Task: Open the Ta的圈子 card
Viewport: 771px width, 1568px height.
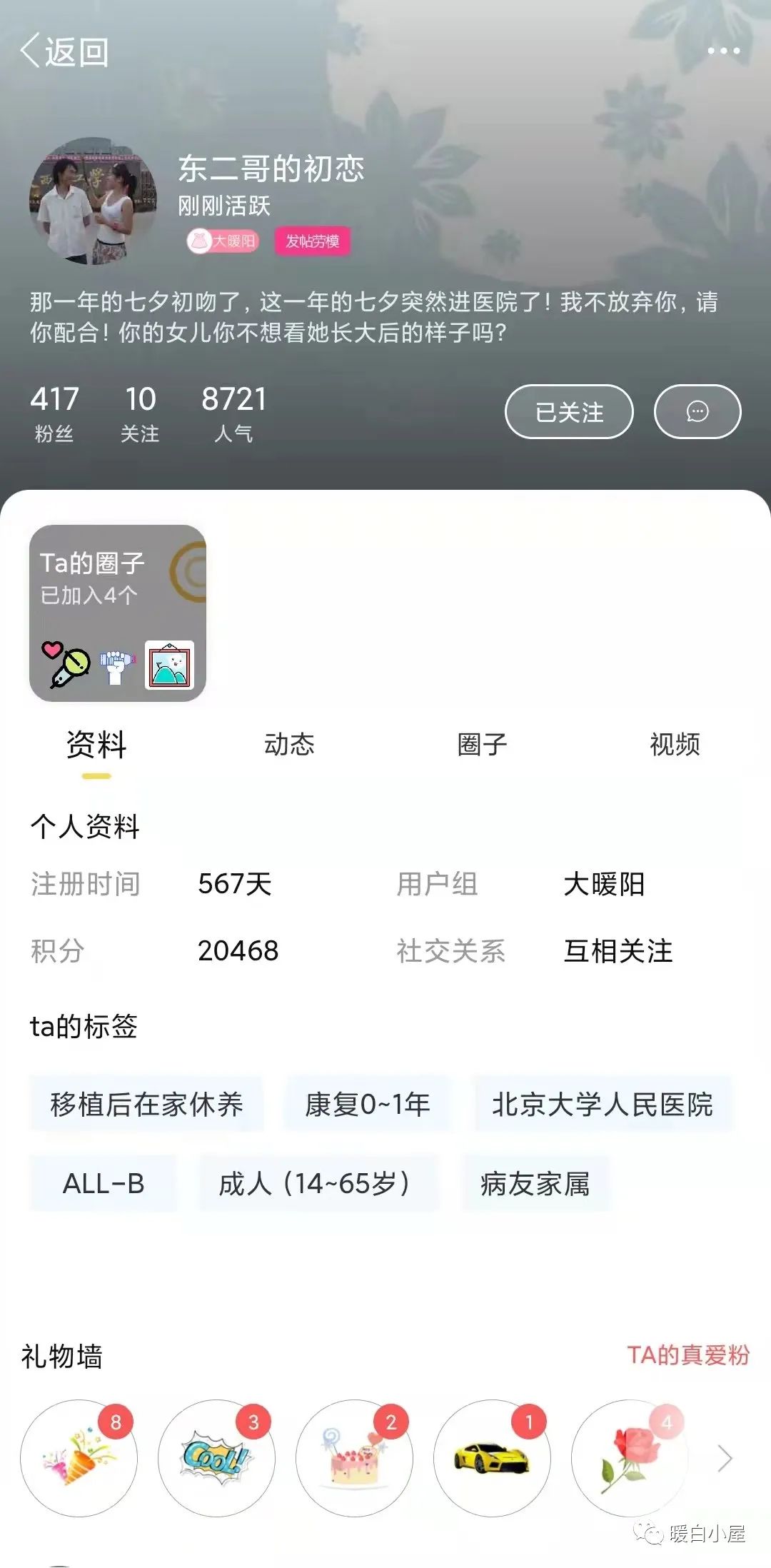Action: (x=118, y=613)
